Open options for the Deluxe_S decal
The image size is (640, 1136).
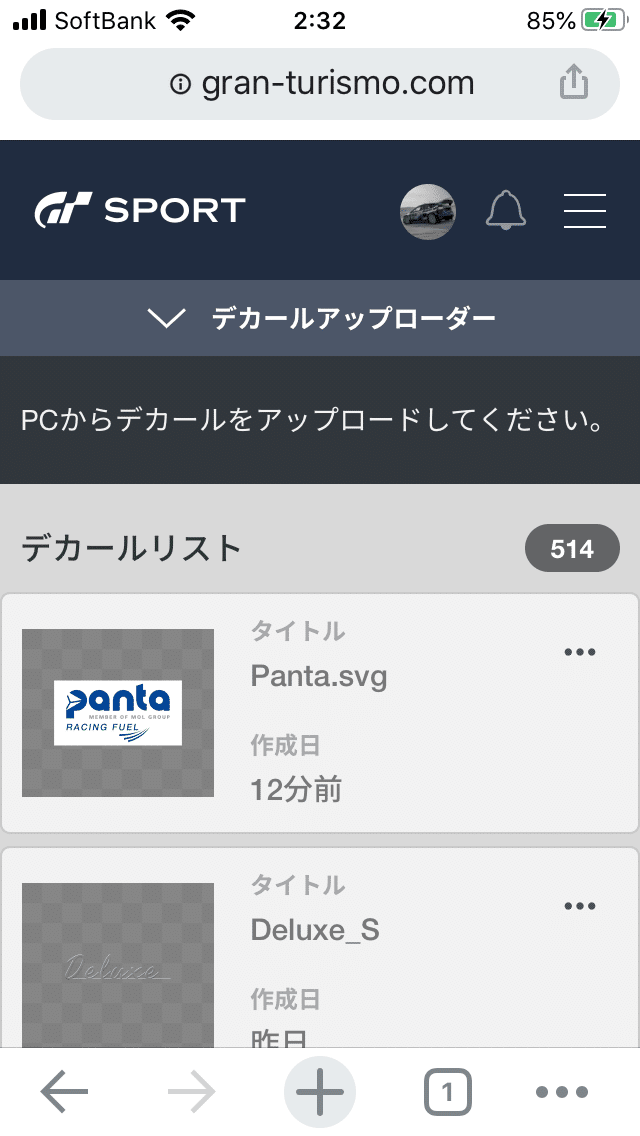pyautogui.click(x=580, y=906)
